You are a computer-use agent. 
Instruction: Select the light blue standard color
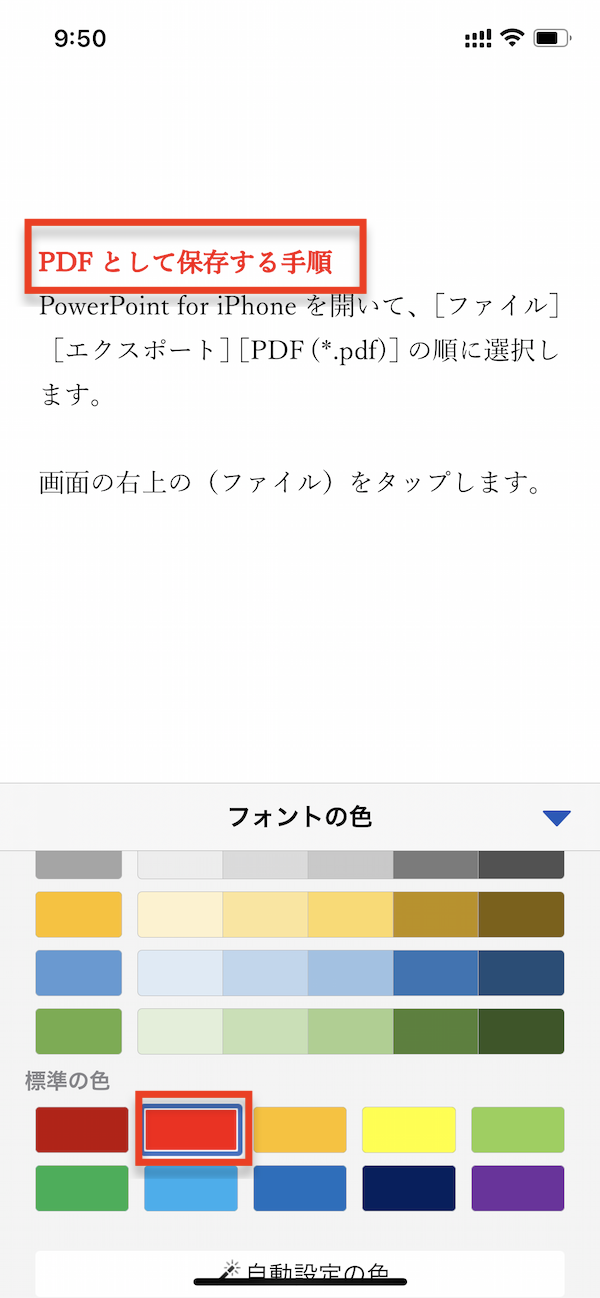pyautogui.click(x=191, y=1188)
